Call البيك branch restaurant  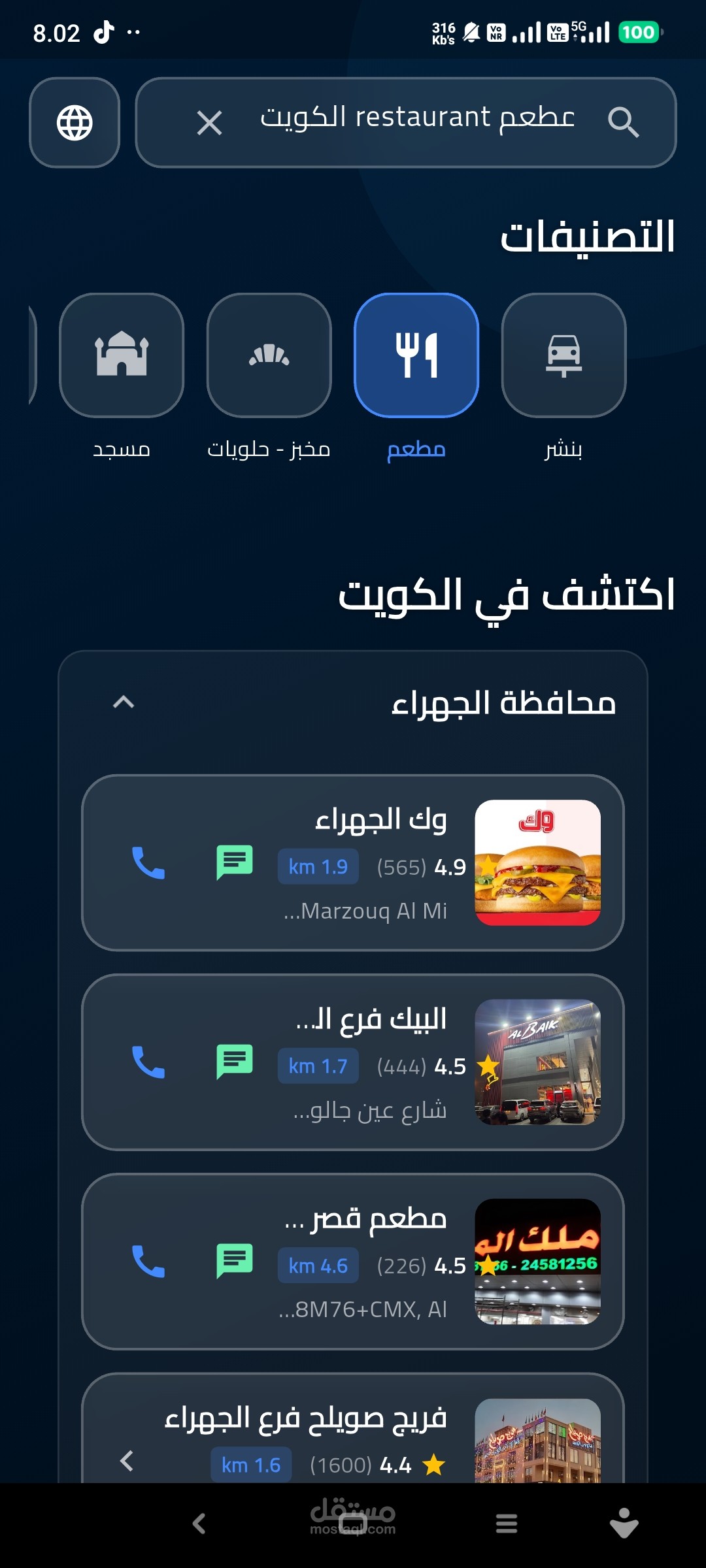point(148,1062)
